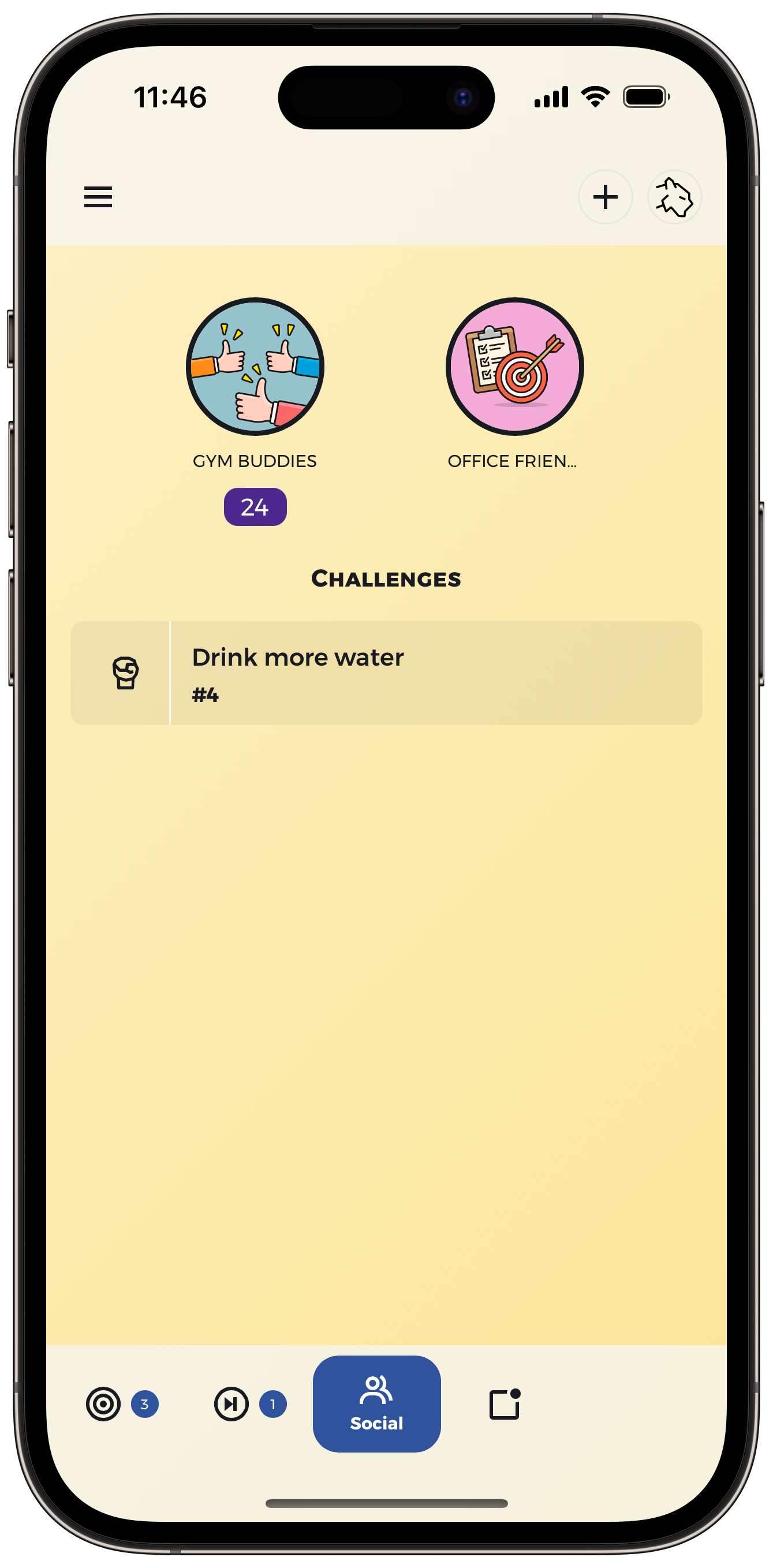The width and height of the screenshot is (773, 1568).
Task: Tap the clock time in the status bar
Action: pos(171,96)
